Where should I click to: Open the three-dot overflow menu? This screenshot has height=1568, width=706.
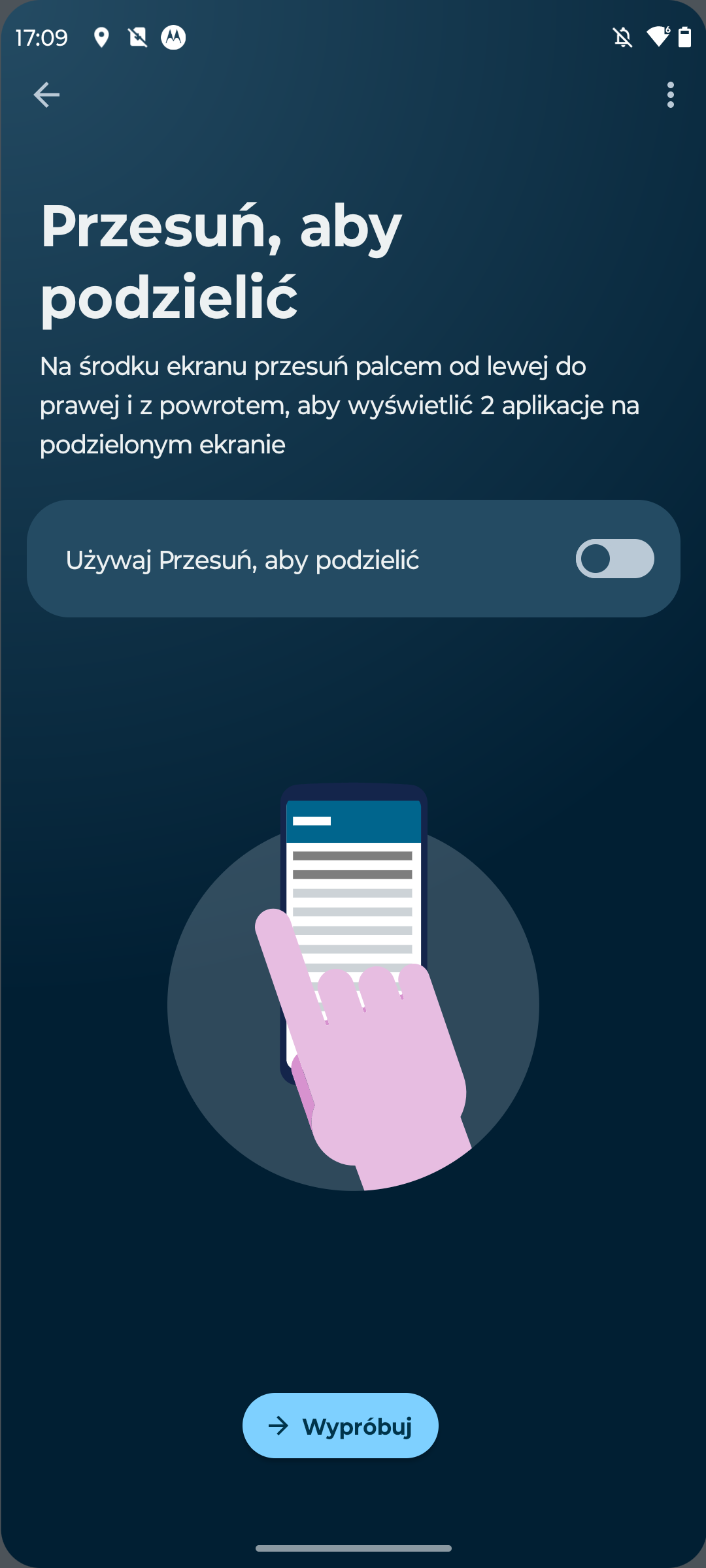670,95
